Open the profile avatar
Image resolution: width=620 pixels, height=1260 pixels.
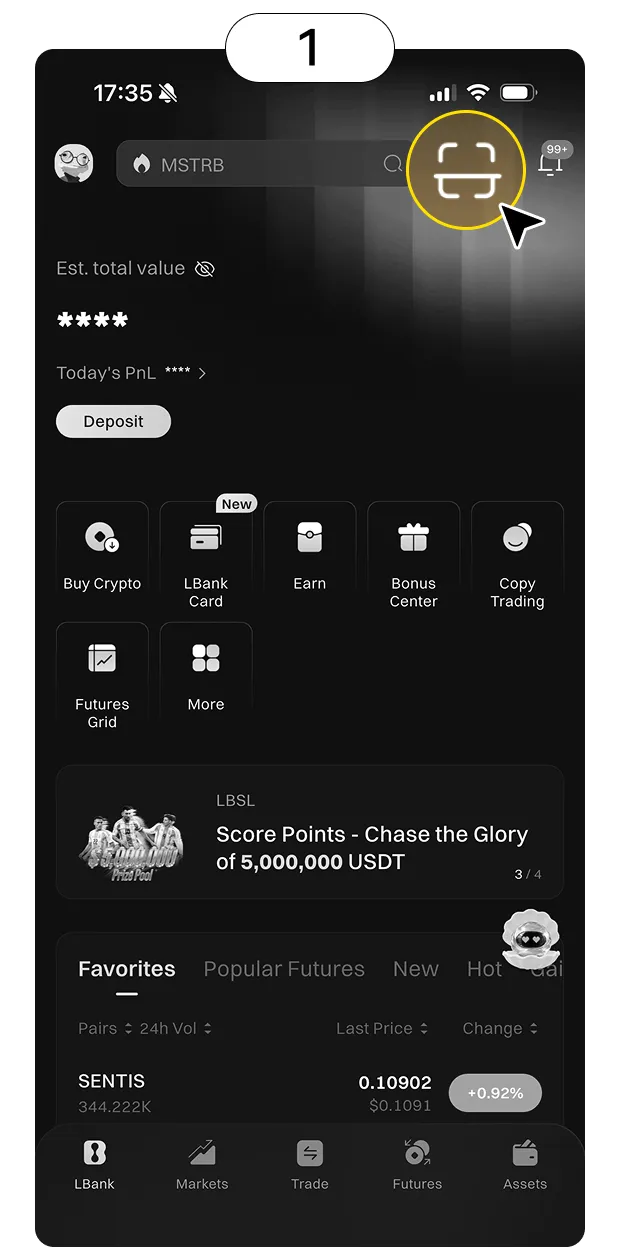coord(74,164)
